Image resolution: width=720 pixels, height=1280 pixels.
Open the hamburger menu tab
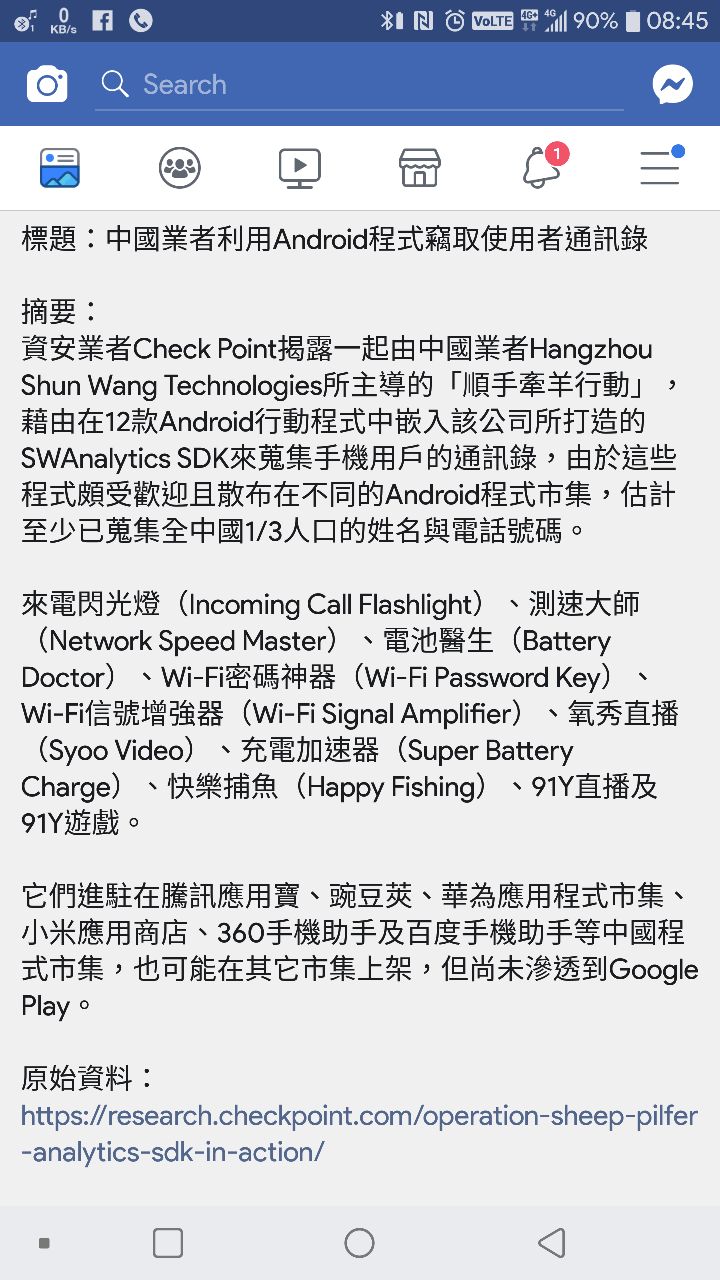coord(660,168)
